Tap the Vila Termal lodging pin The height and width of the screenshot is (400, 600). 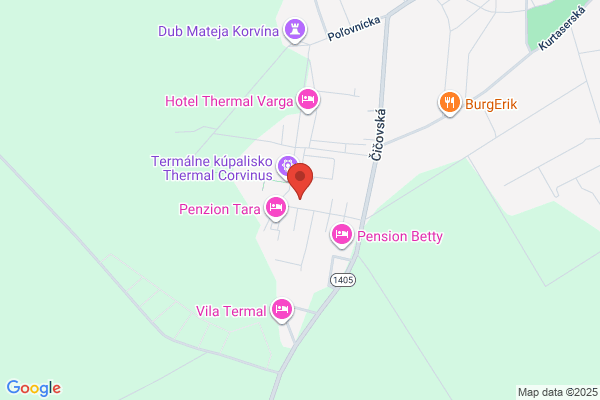282,309
